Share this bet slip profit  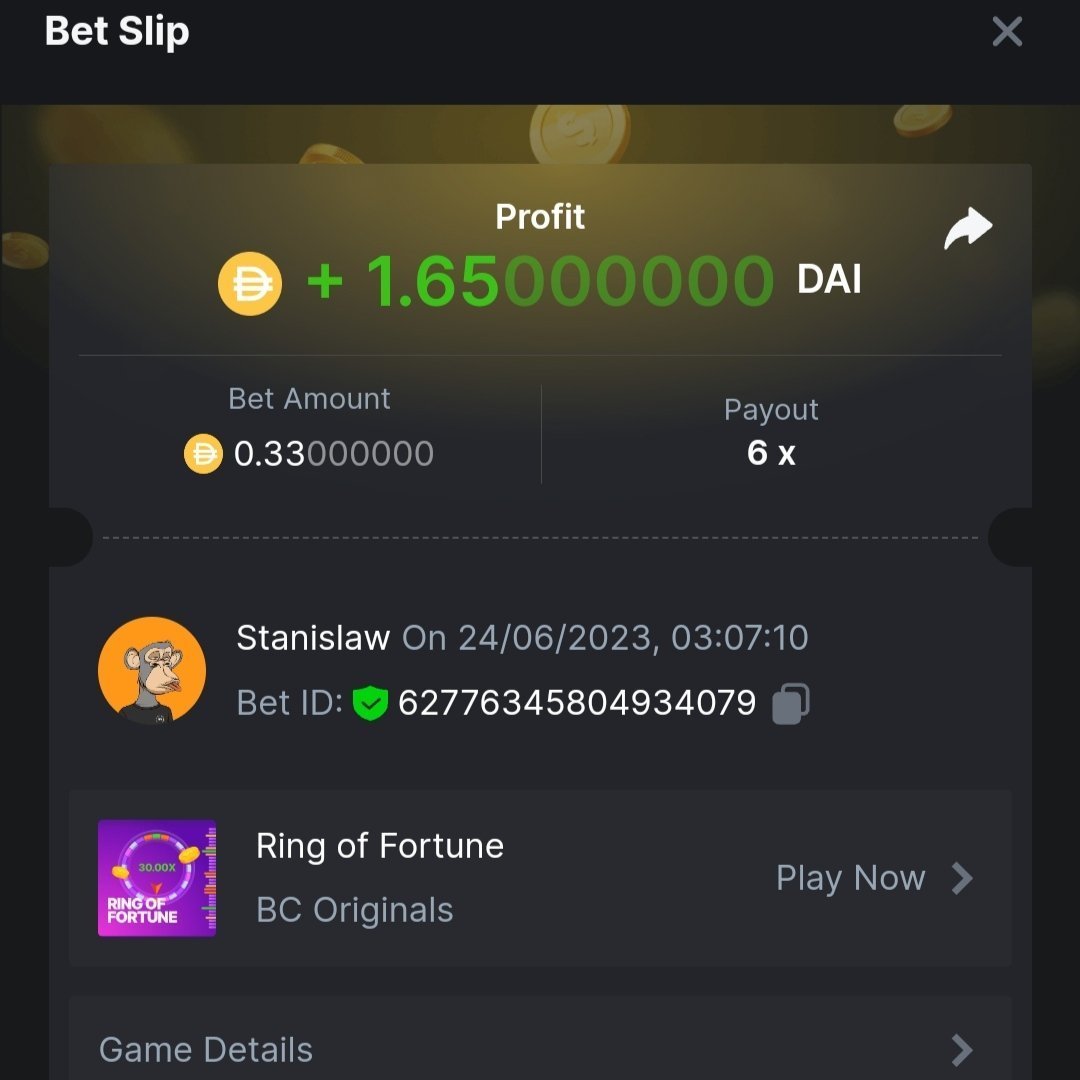point(967,230)
